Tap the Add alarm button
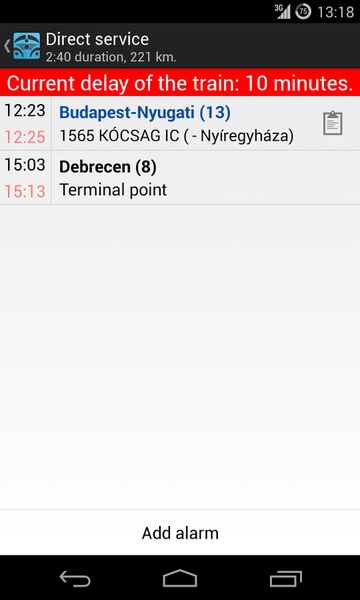Viewport: 360px width, 600px height. pyautogui.click(x=180, y=533)
